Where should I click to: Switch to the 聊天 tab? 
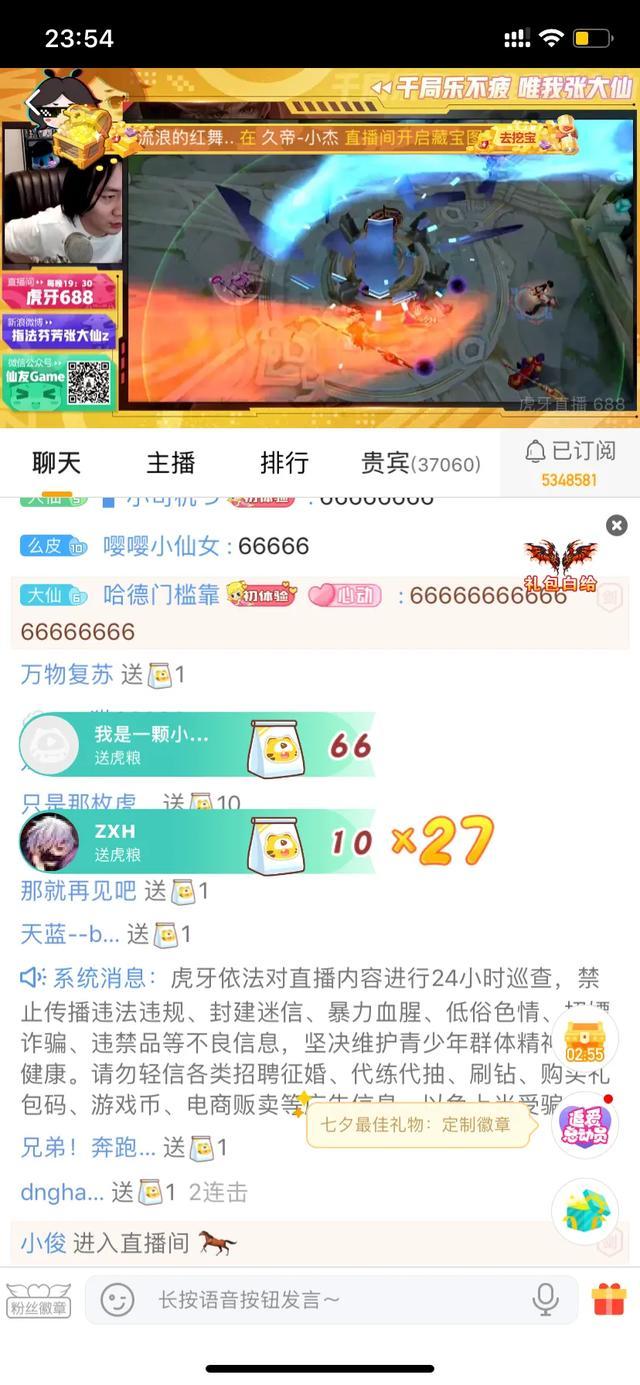tap(57, 463)
